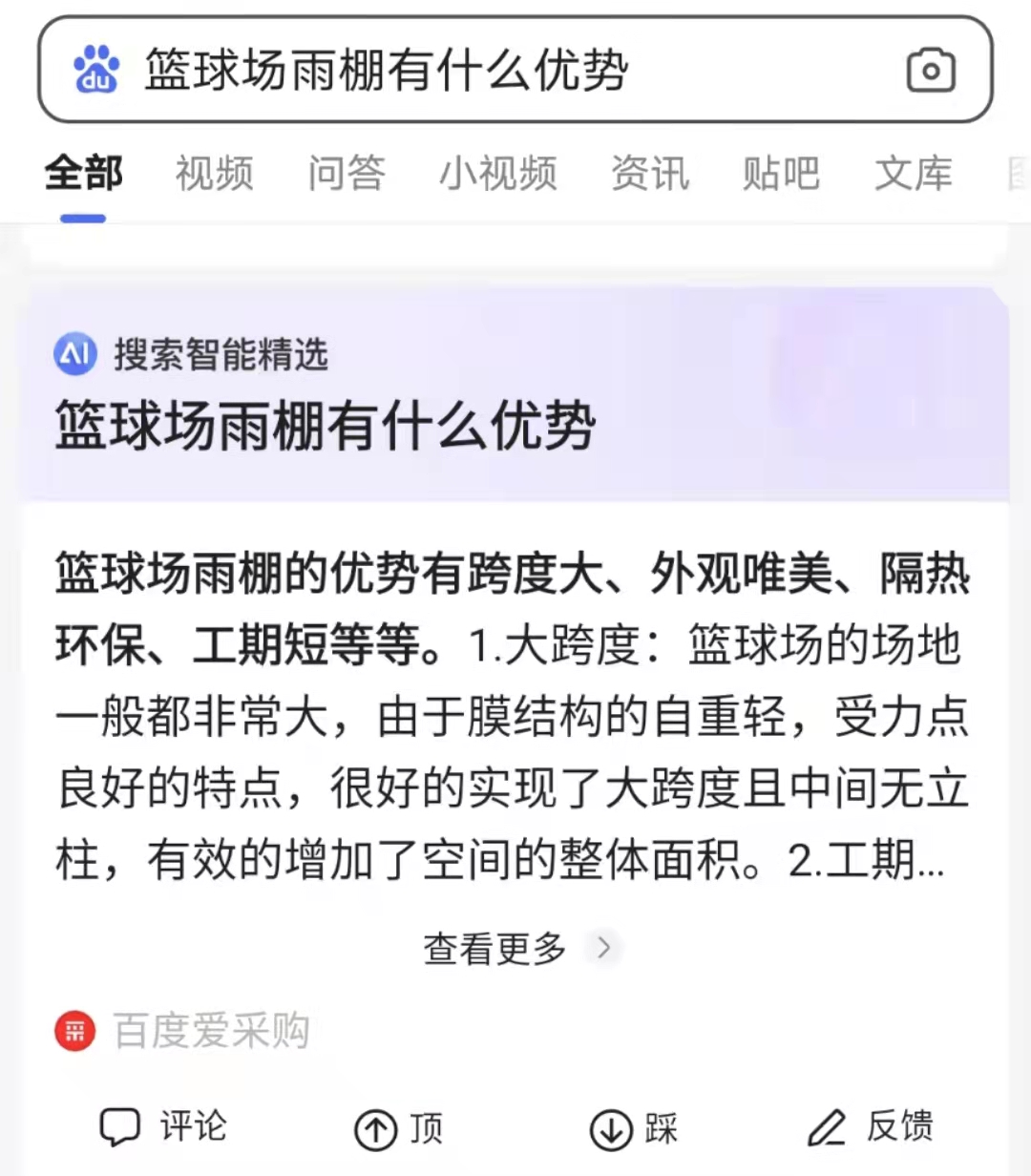The width and height of the screenshot is (1031, 1176).
Task: Switch to the 小视频 tab
Action: [497, 174]
